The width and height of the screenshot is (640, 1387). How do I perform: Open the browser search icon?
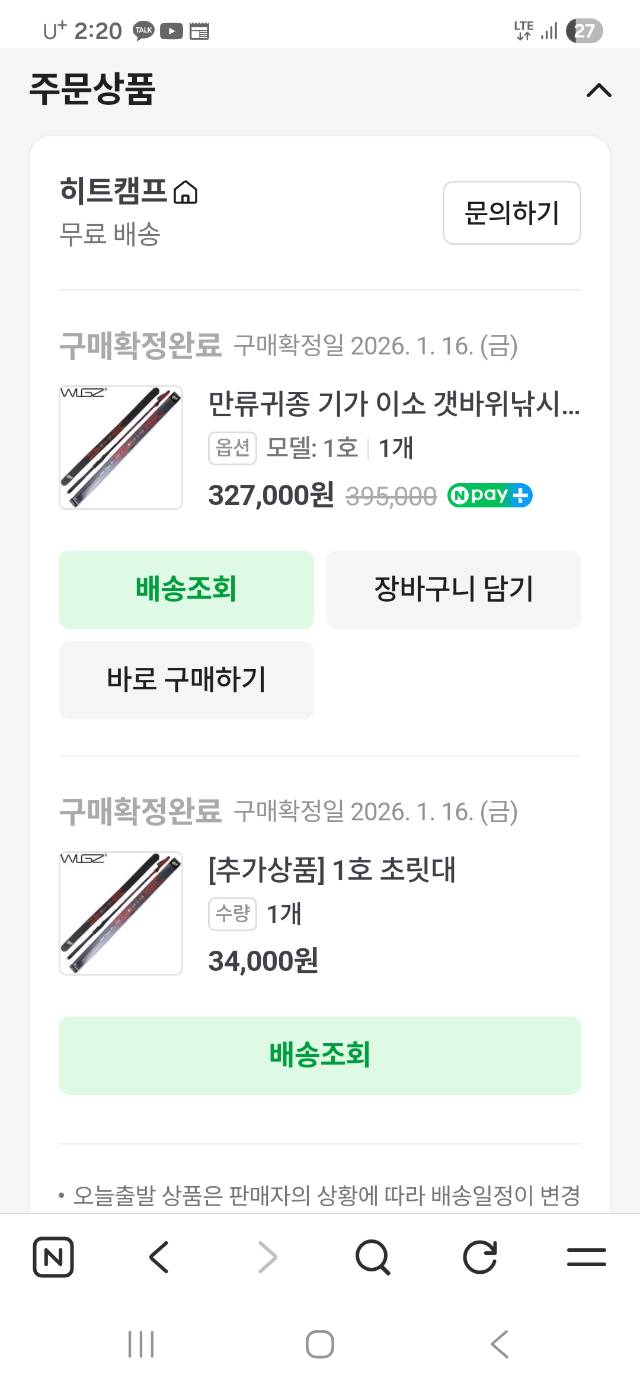[373, 1257]
